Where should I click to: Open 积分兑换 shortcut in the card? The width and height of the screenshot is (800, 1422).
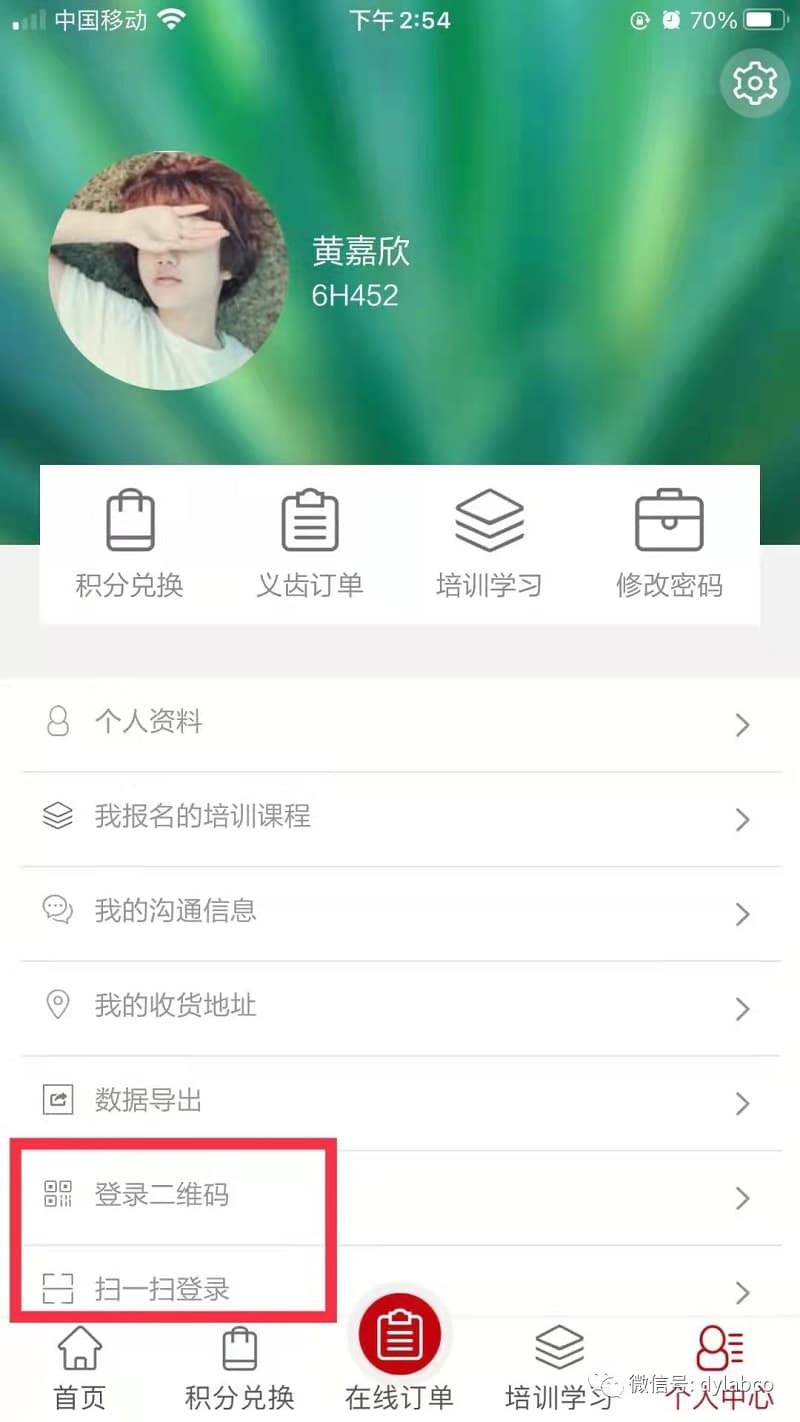(x=130, y=545)
